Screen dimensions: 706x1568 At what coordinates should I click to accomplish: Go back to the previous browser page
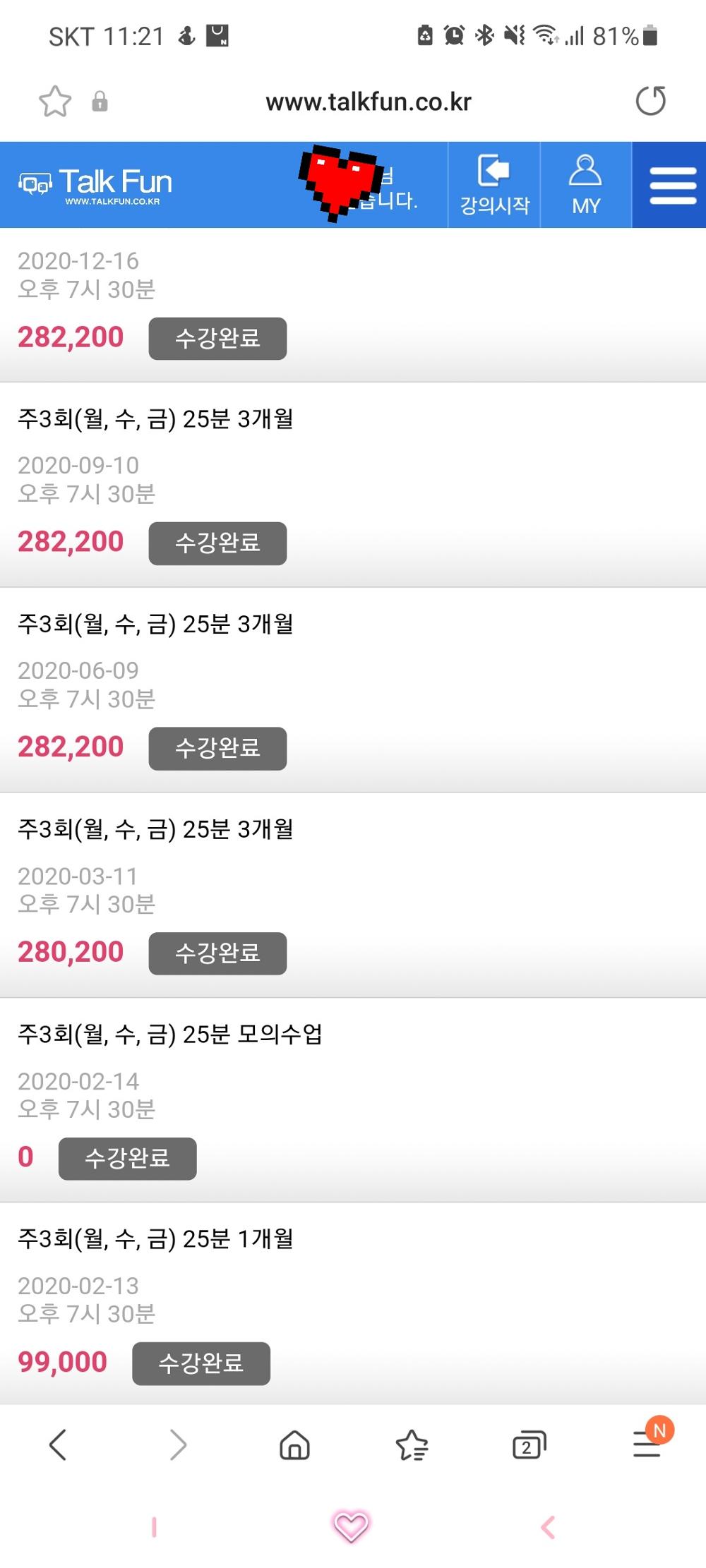pos(58,1445)
